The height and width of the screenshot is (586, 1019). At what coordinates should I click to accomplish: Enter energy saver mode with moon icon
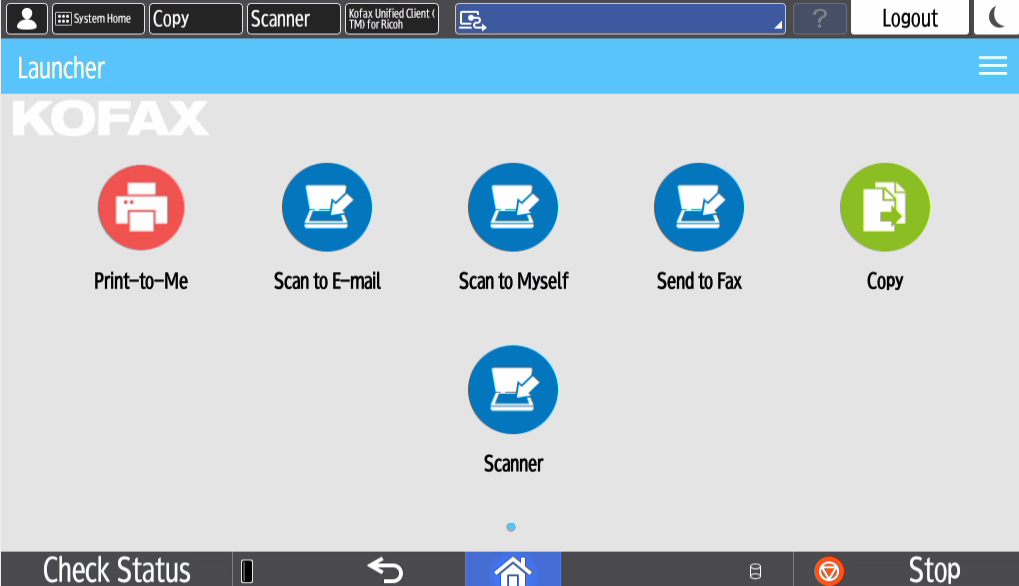[x=997, y=18]
